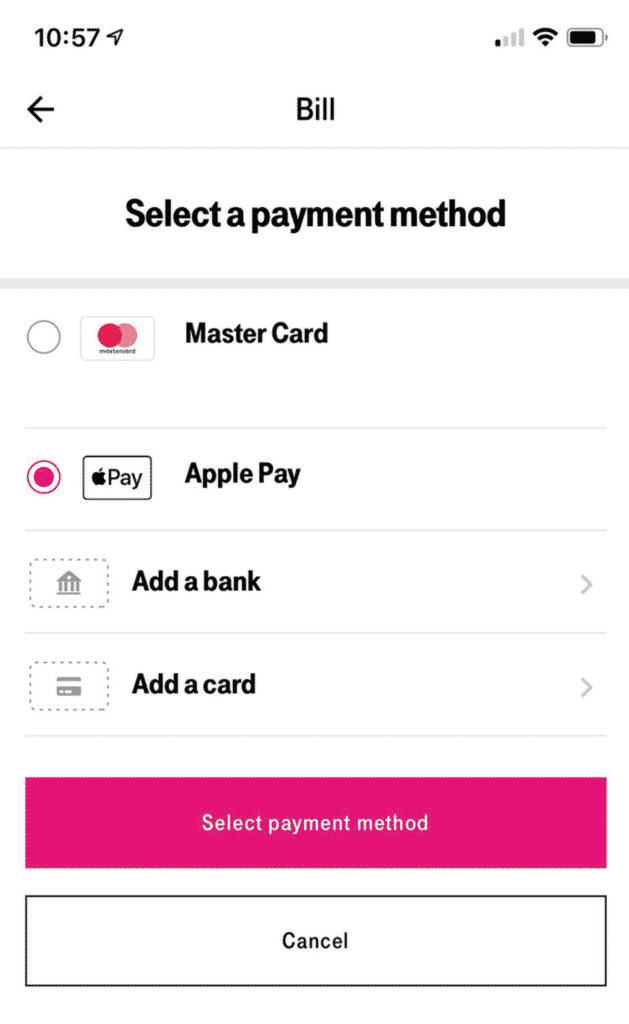Go back using the arrow icon
The width and height of the screenshot is (629, 1024).
coord(41,109)
